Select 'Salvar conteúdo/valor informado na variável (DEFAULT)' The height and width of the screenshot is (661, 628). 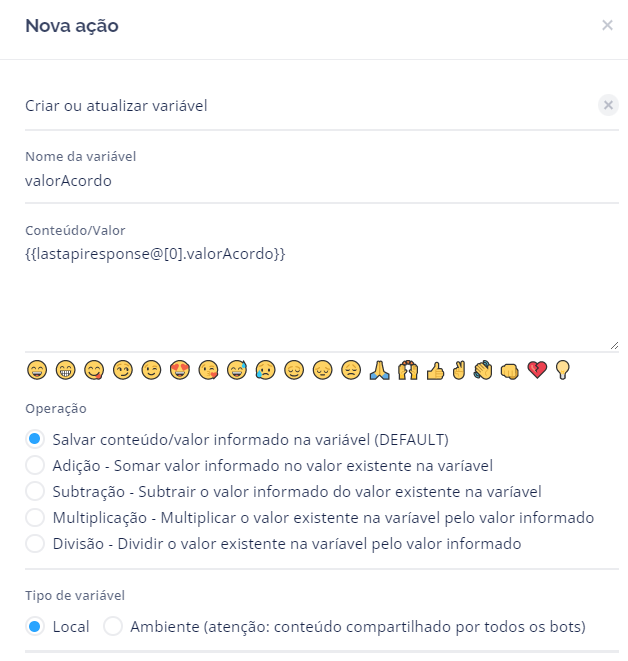tap(35, 439)
